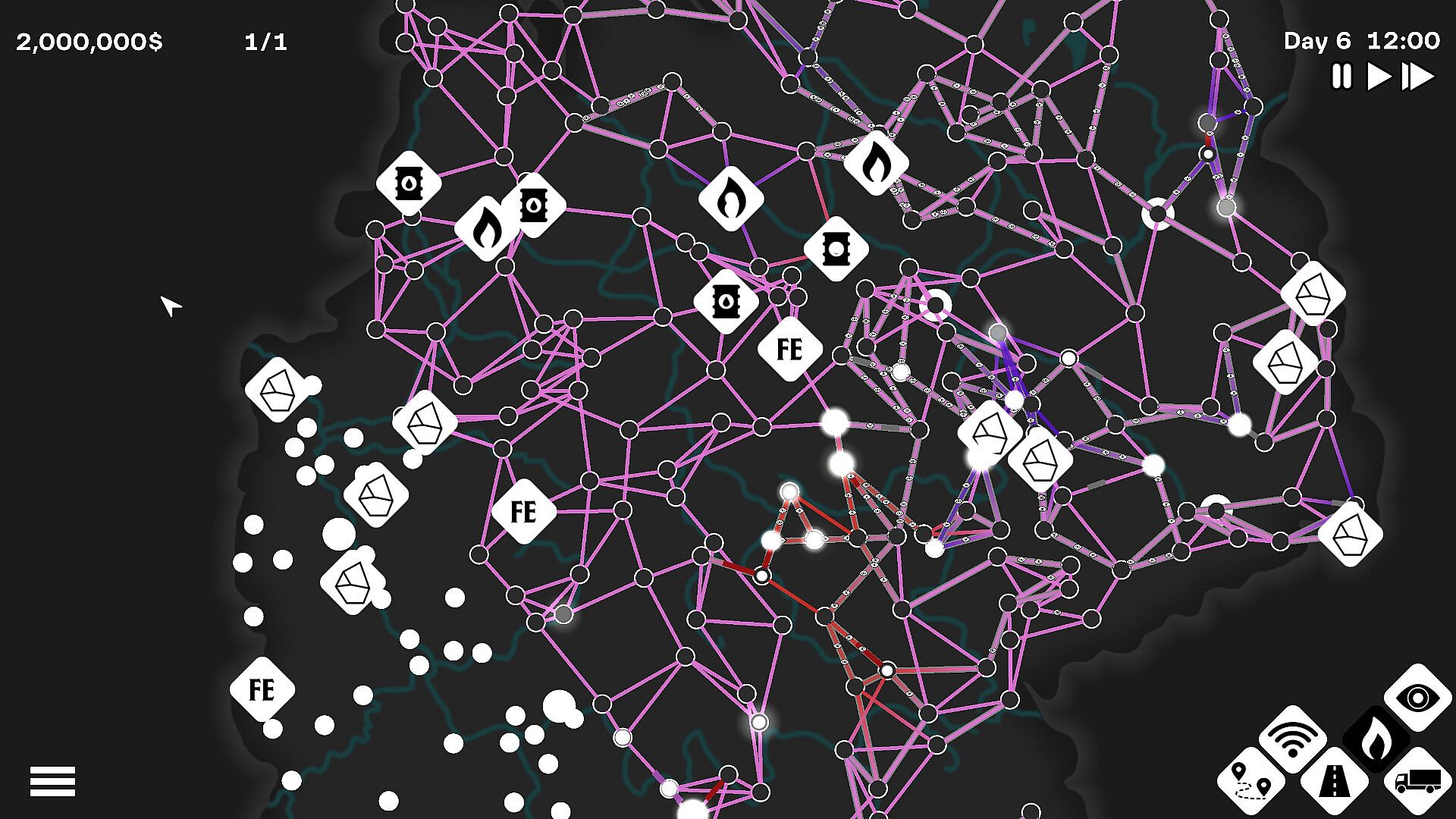Select the wifi signal overlay
1456x819 pixels.
[1293, 739]
